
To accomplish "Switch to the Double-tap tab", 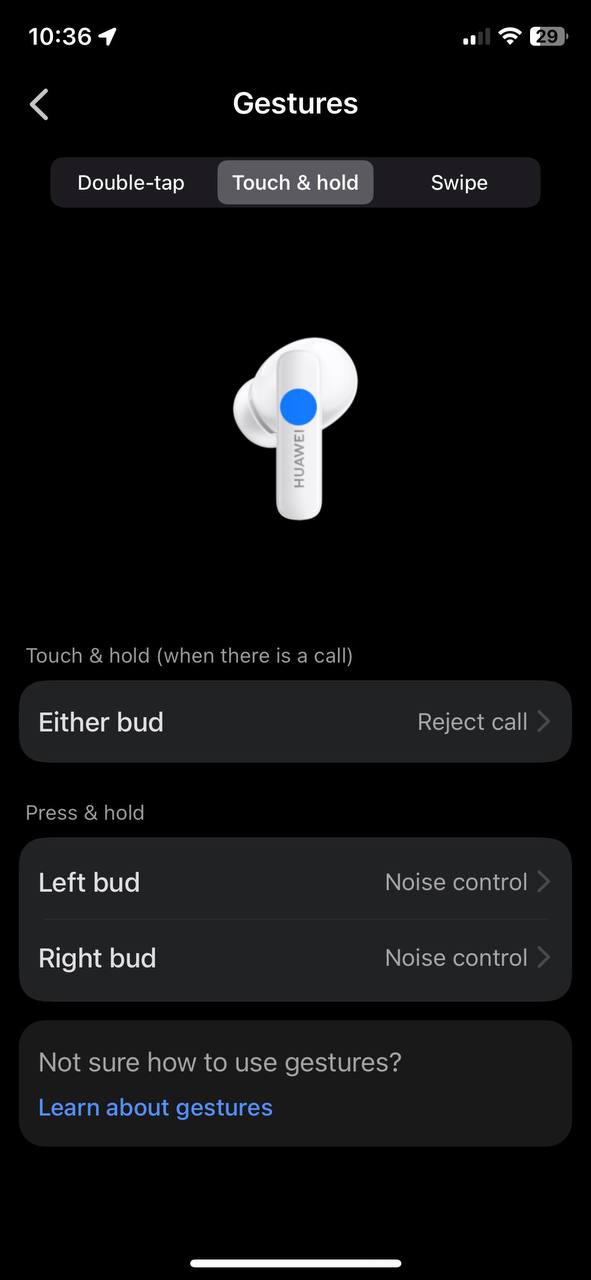I will (x=131, y=183).
